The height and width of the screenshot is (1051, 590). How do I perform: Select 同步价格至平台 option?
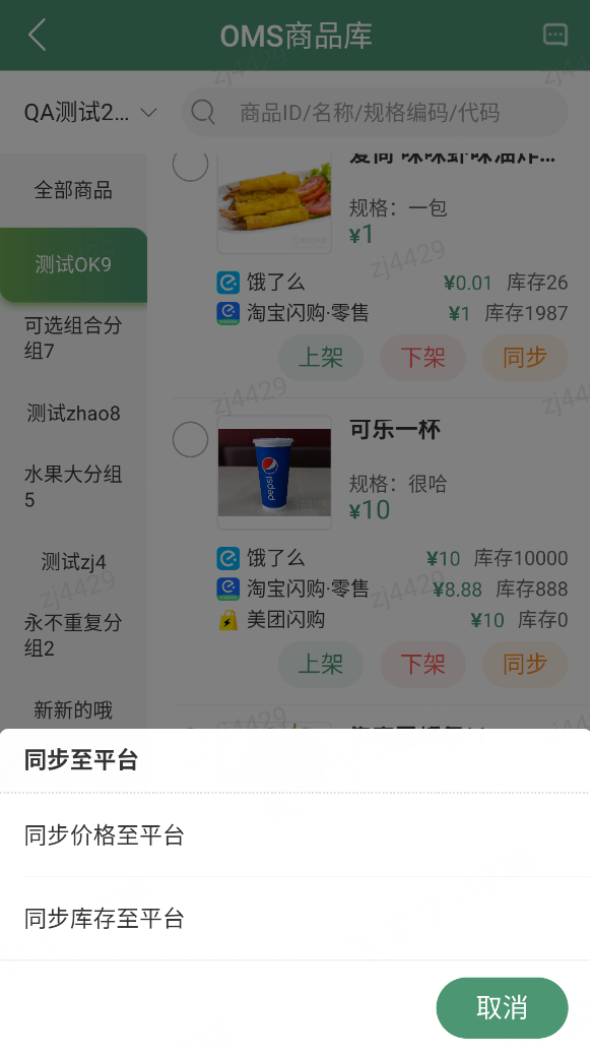(x=295, y=835)
